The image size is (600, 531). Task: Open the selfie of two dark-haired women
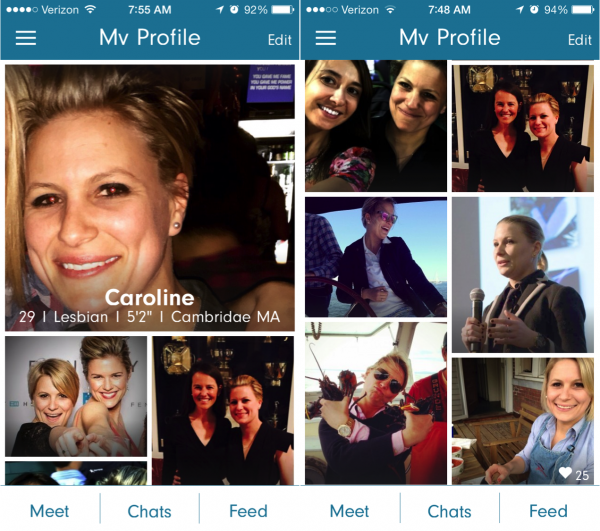tap(375, 125)
